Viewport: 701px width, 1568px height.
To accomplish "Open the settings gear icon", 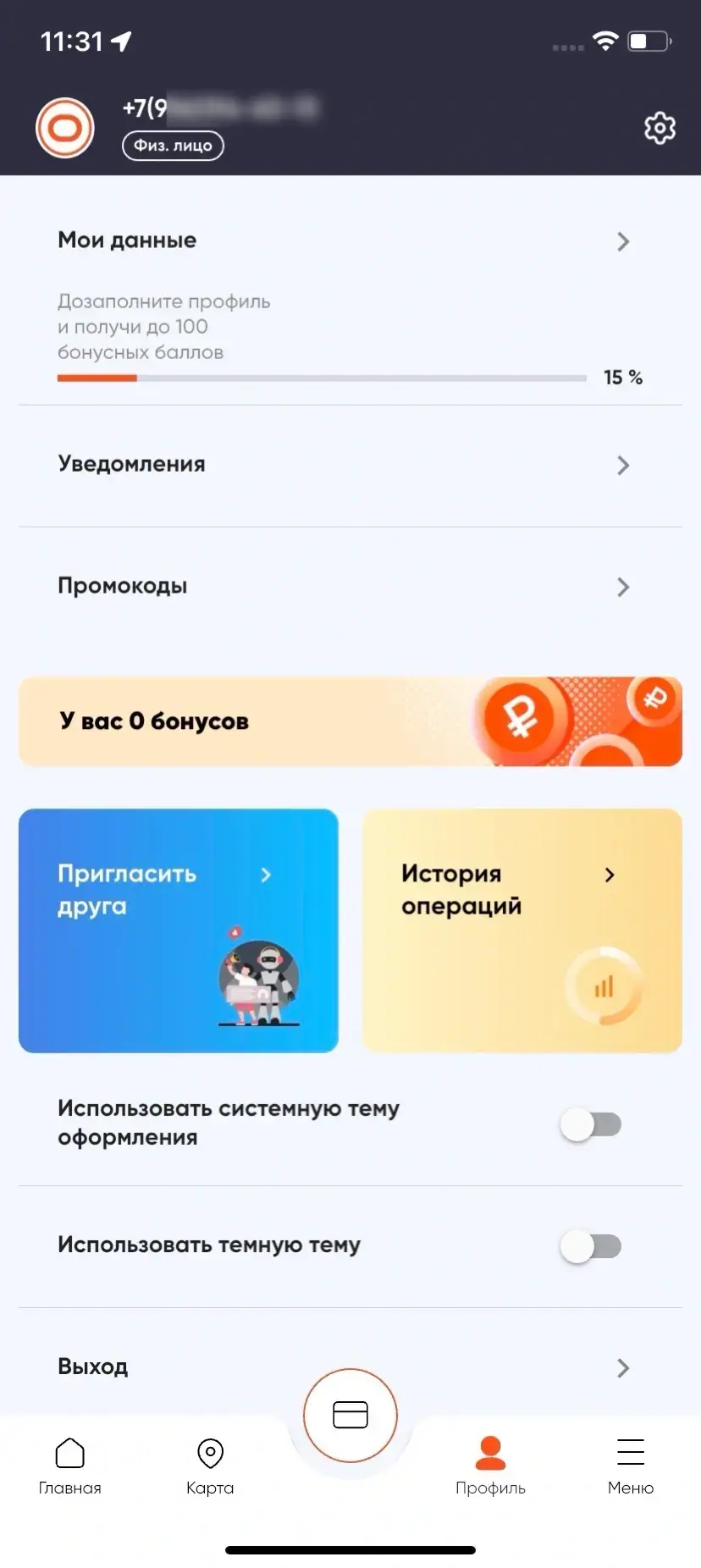I will pyautogui.click(x=660, y=128).
